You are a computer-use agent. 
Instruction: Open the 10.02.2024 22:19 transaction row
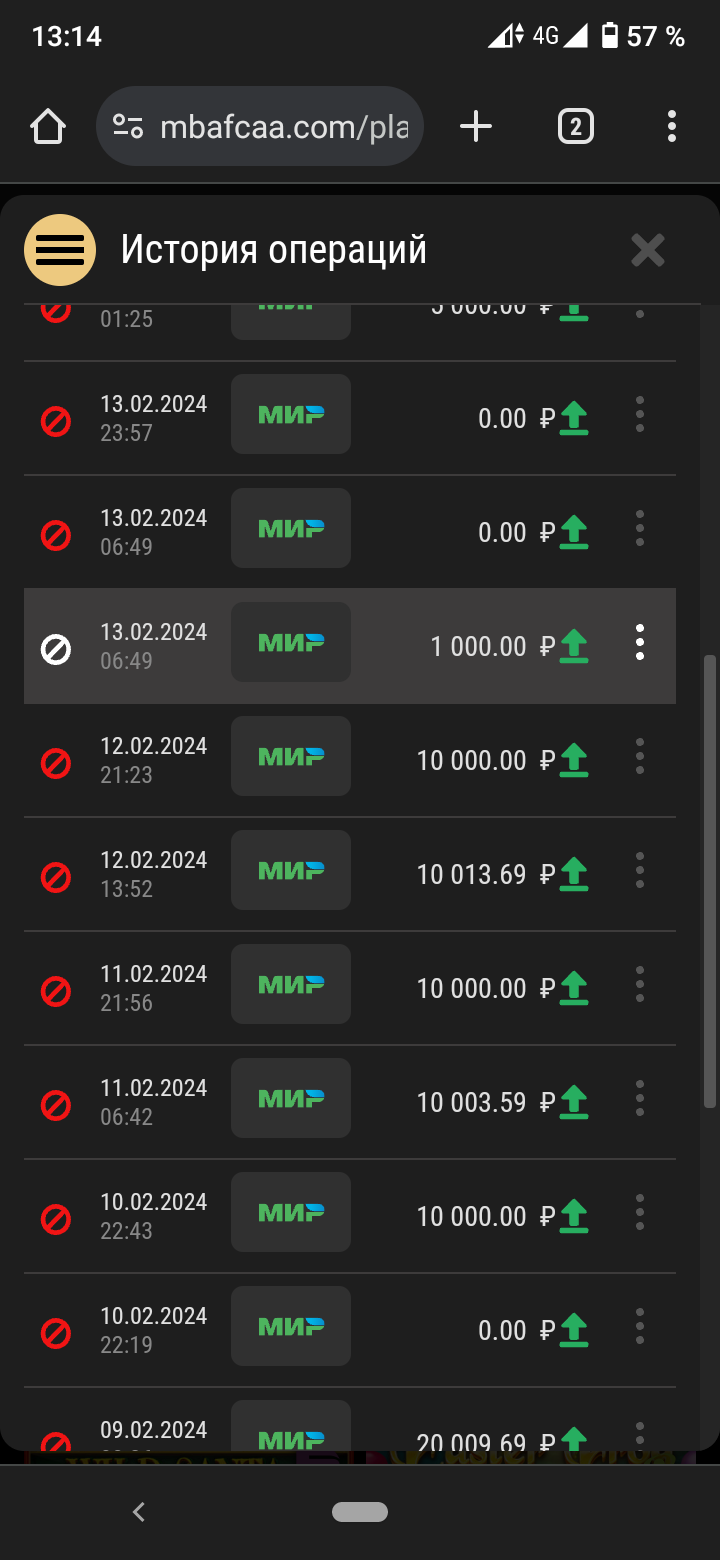pos(350,1330)
